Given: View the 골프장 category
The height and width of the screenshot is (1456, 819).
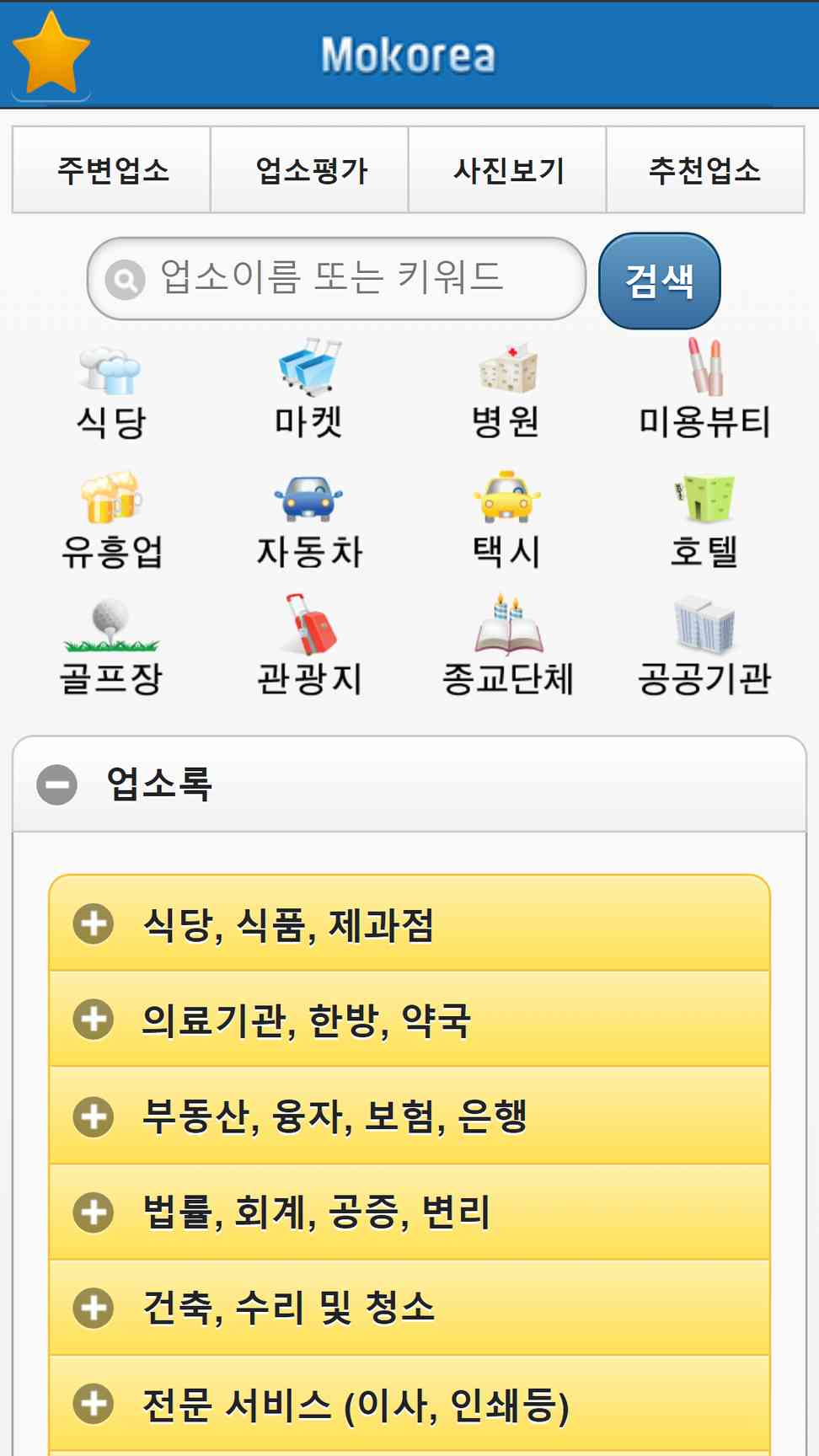Looking at the screenshot, I should [x=110, y=648].
